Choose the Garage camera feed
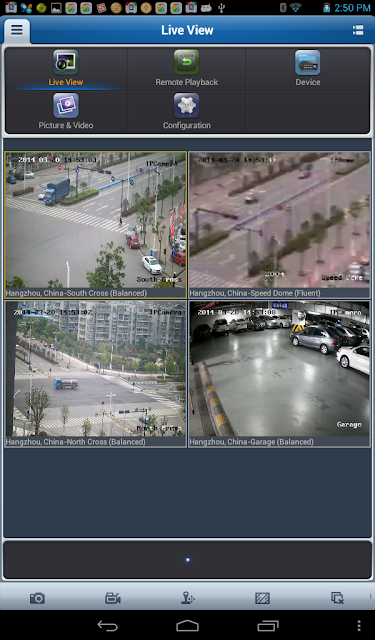The image size is (375, 640). [x=279, y=373]
